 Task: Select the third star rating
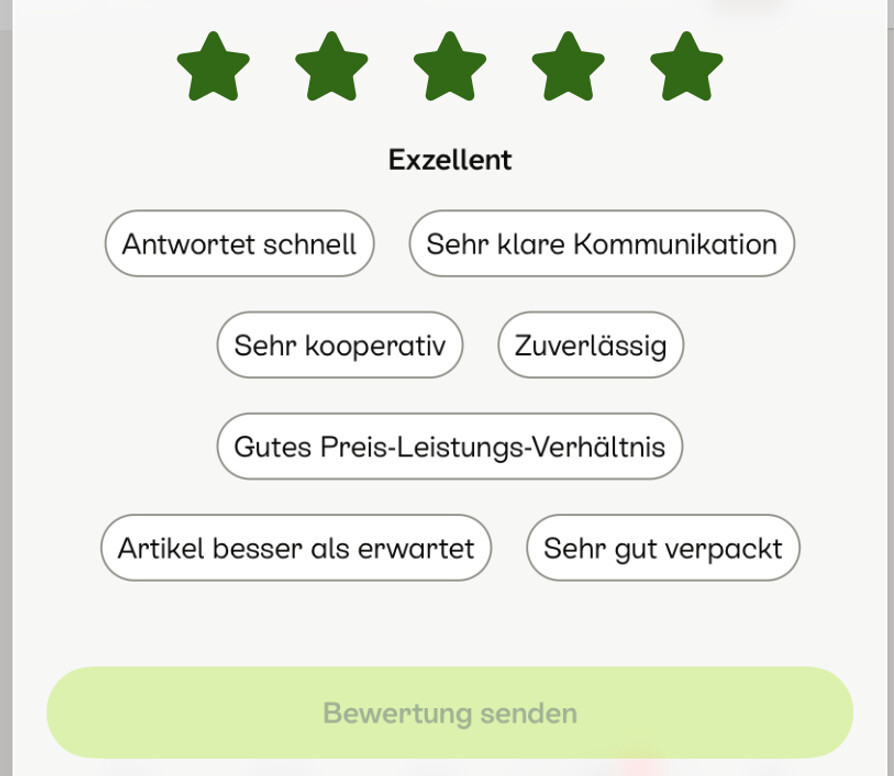pos(450,67)
